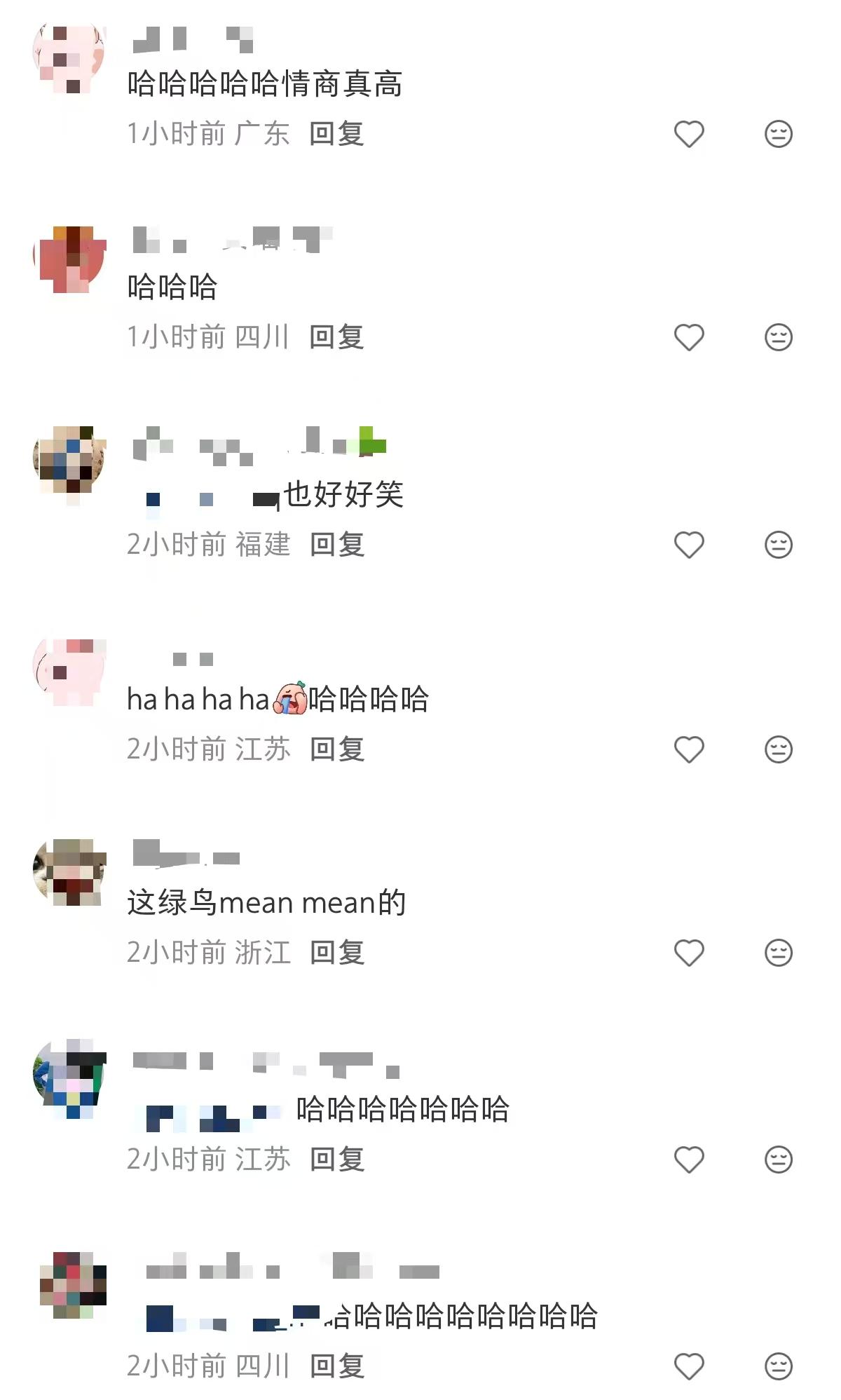Dislike the comment '哈哈哈哈哈情商真高'
This screenshot has height=1400, width=841.
[x=778, y=134]
